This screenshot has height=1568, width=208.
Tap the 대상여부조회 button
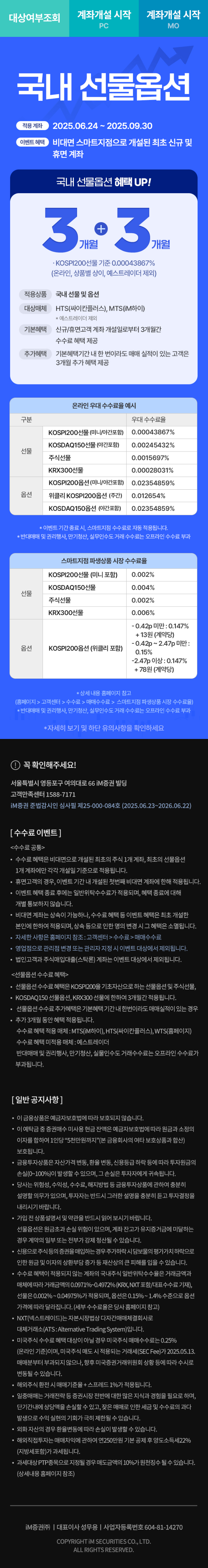pyautogui.click(x=34, y=18)
